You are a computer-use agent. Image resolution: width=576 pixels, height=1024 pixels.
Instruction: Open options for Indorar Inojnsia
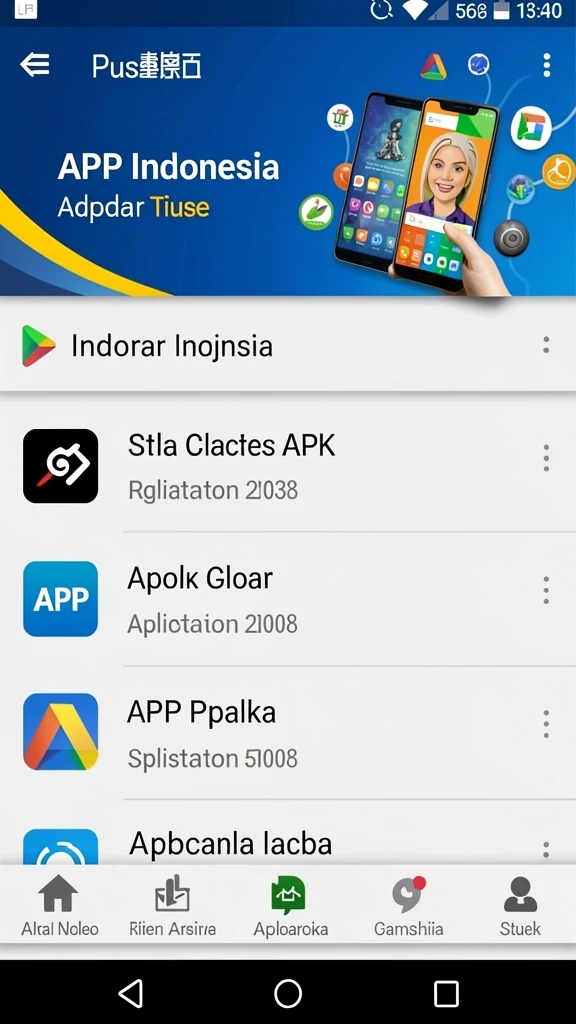click(546, 345)
